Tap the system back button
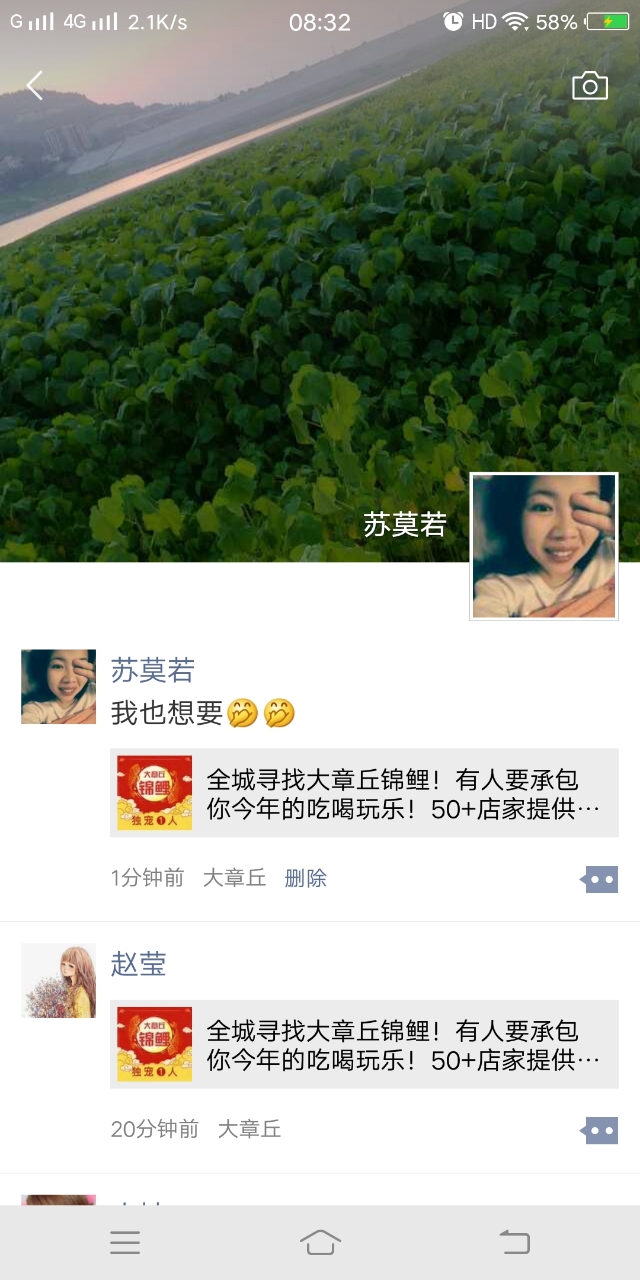The image size is (640, 1280). 514,1243
